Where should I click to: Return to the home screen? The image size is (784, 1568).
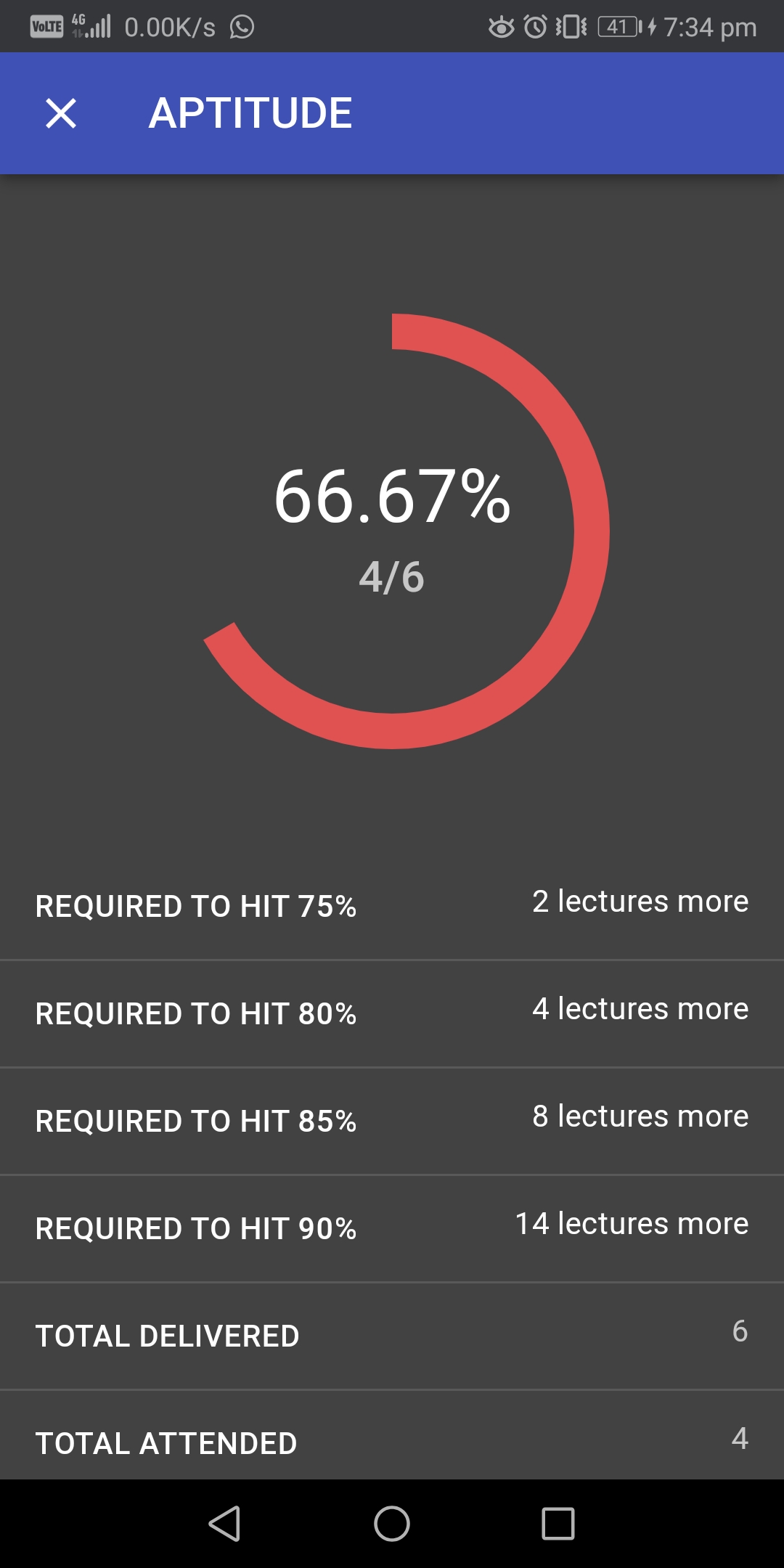tap(392, 1523)
